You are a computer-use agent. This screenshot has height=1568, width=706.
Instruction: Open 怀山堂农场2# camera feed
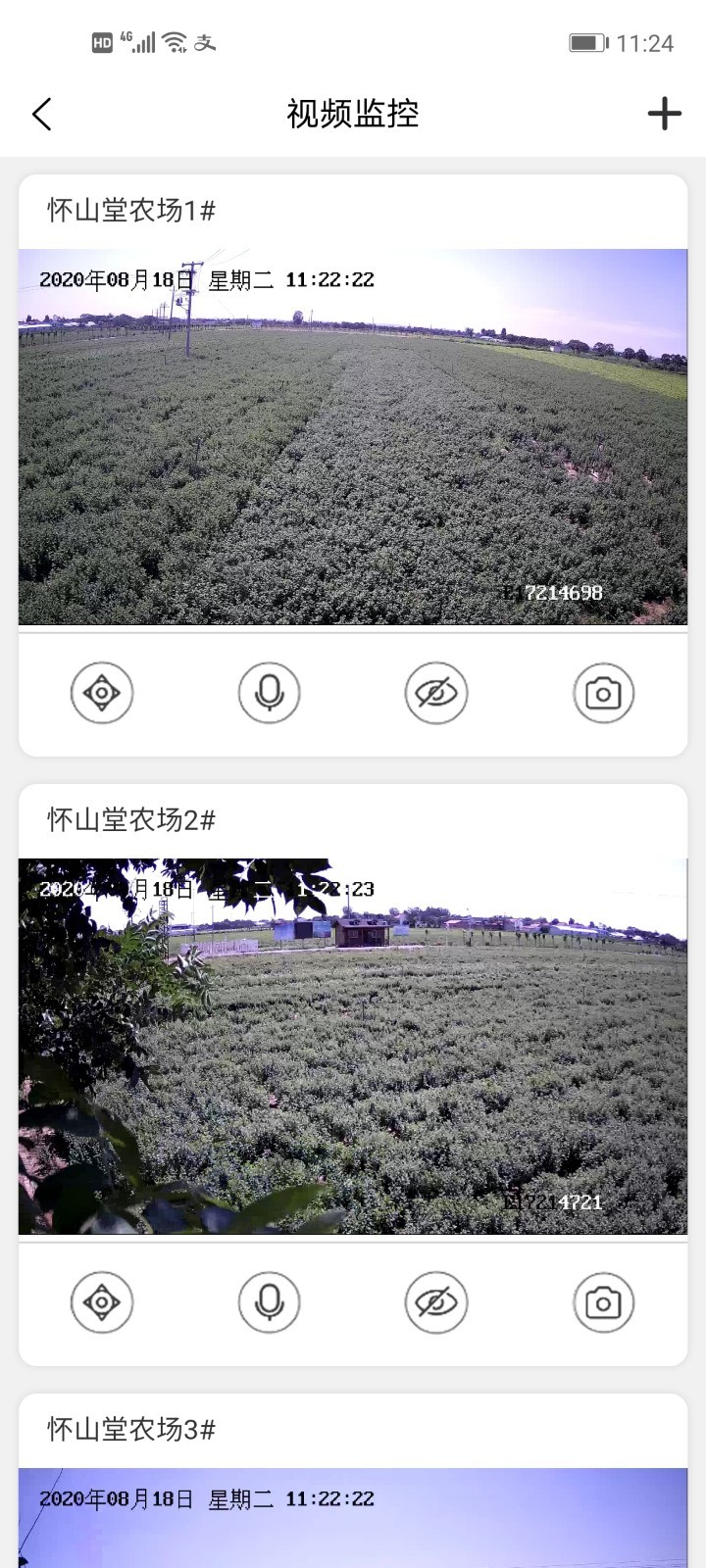click(353, 1047)
